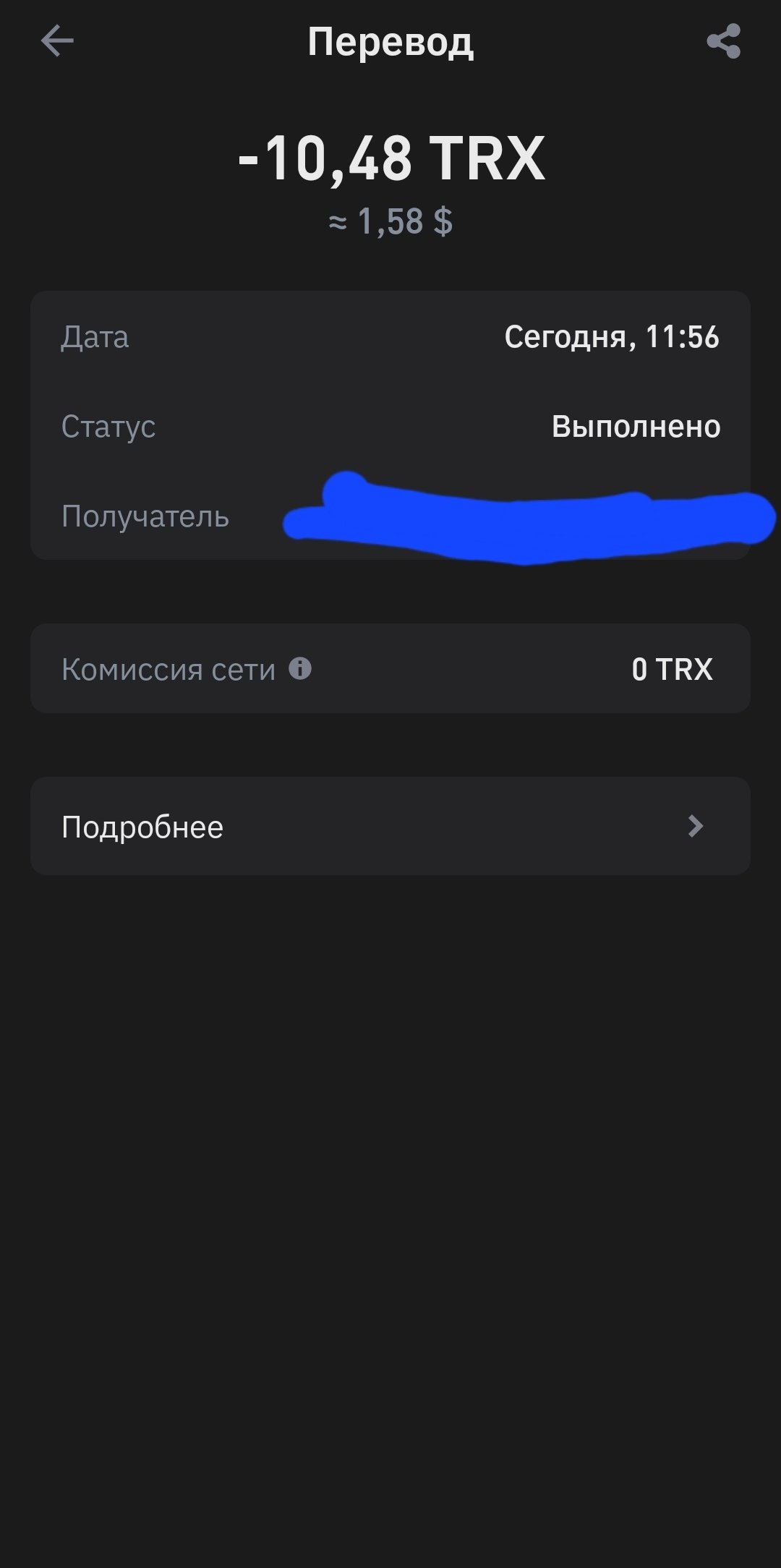Share this transfer receipt
The image size is (781, 1568).
pyautogui.click(x=723, y=41)
